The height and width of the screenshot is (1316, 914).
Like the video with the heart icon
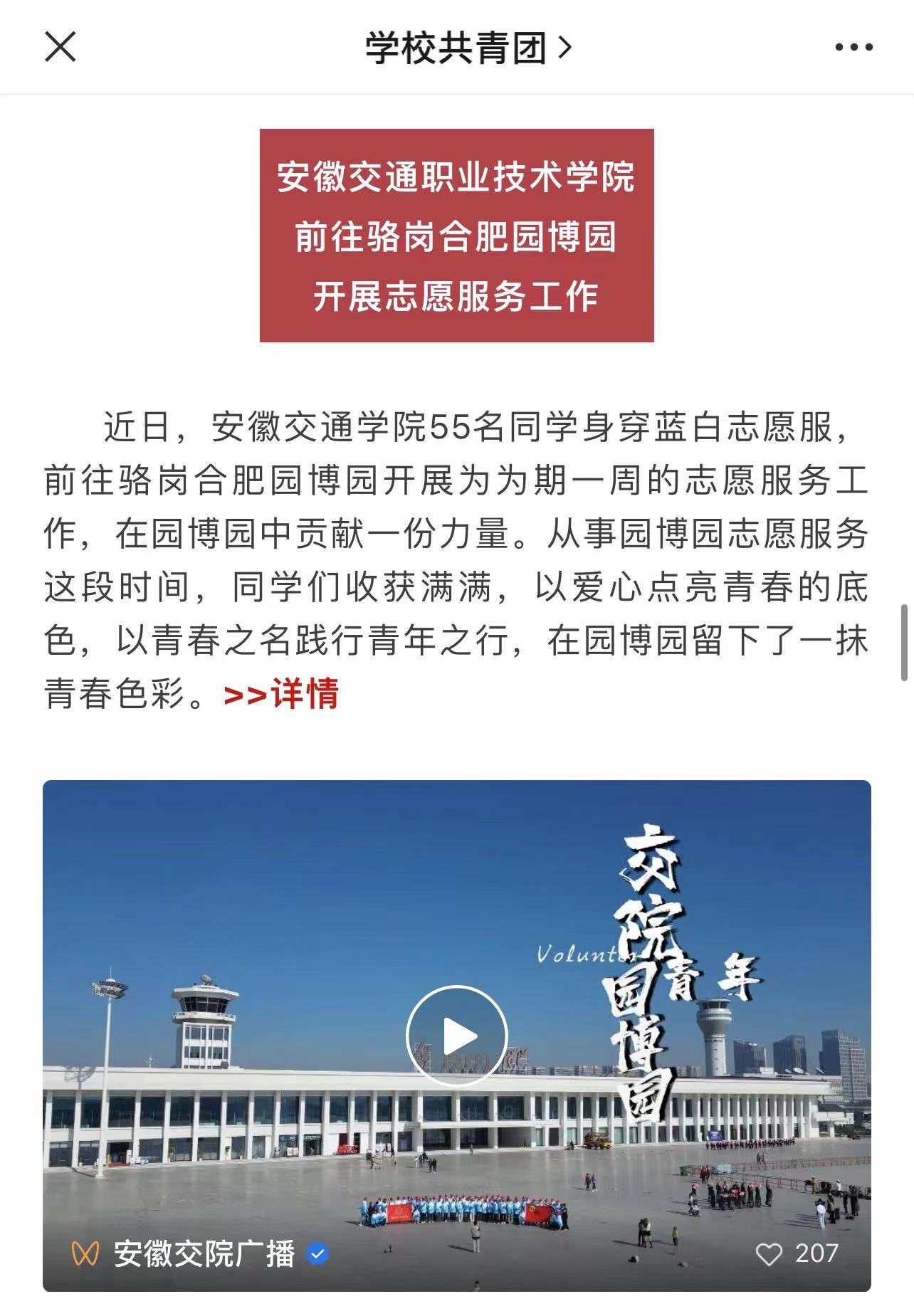(x=769, y=1254)
